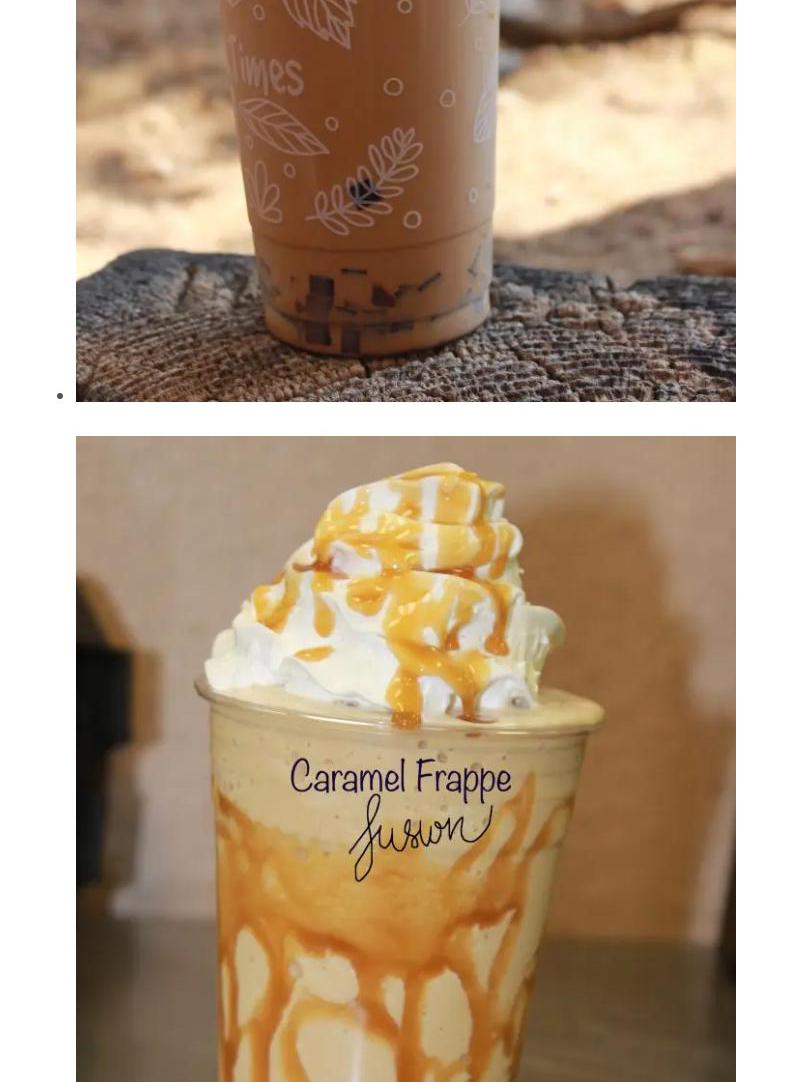
Task: Open the milk tea cup photo
Action: (x=405, y=200)
